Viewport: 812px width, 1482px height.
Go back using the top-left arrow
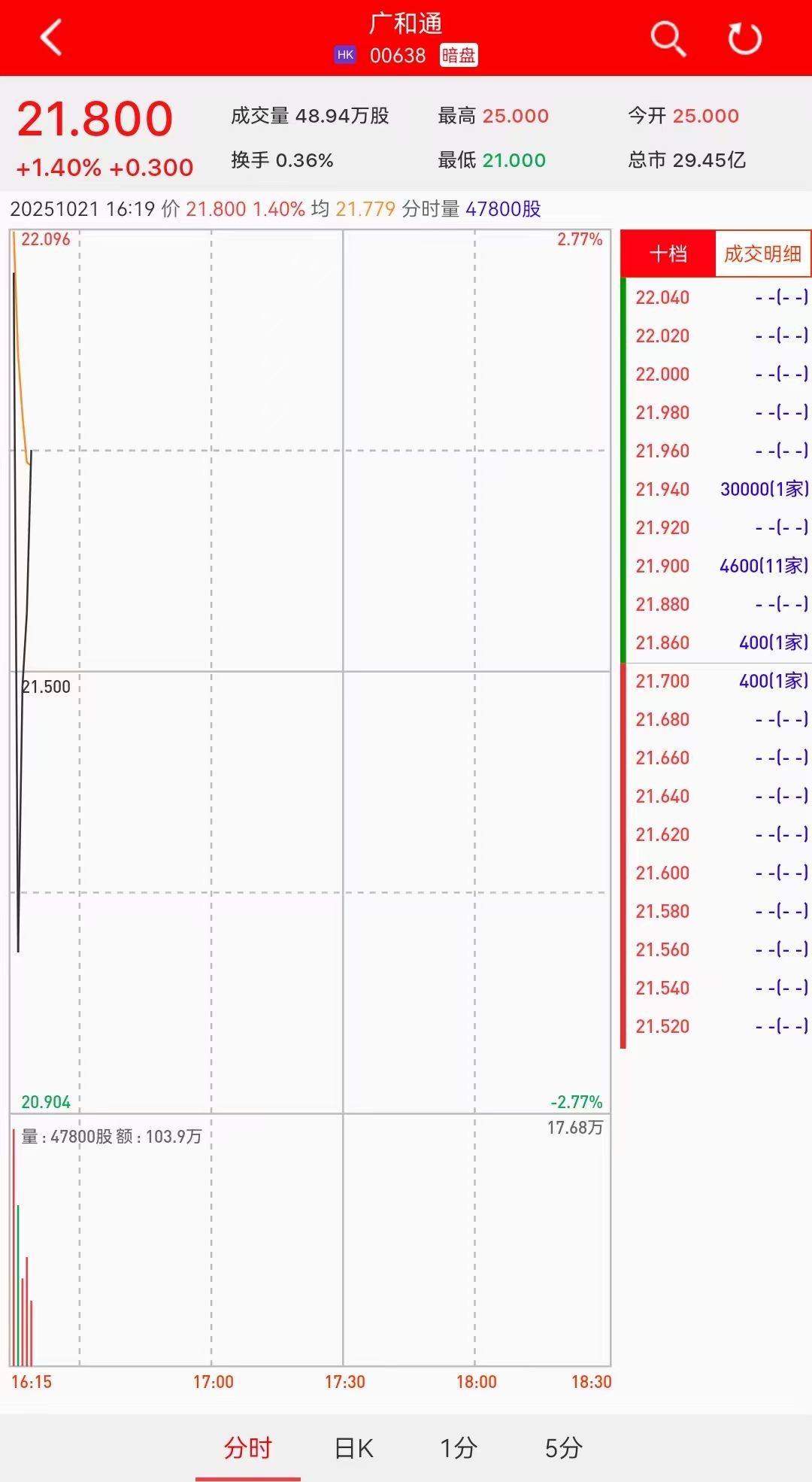[51, 38]
